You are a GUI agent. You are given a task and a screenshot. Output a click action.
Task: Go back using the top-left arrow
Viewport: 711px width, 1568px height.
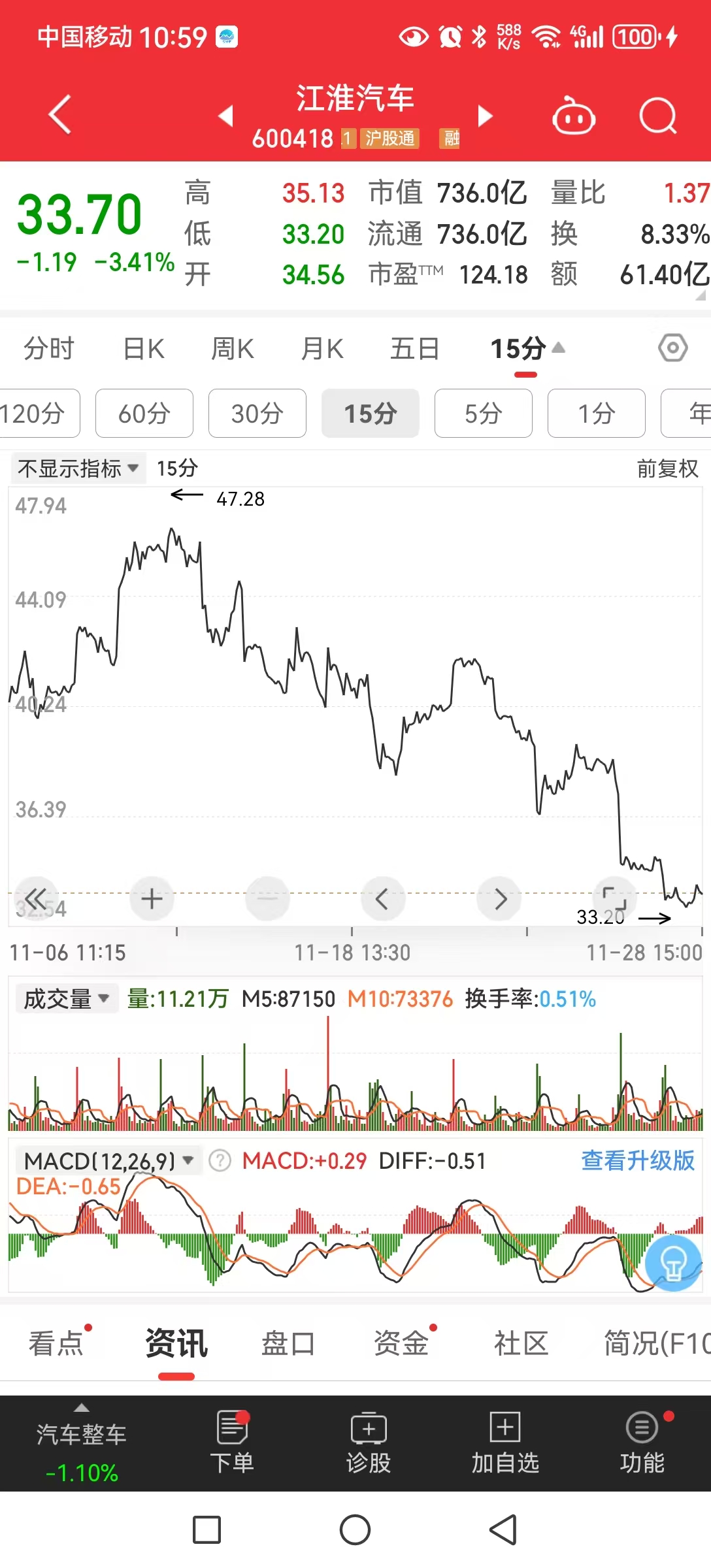pyautogui.click(x=60, y=115)
